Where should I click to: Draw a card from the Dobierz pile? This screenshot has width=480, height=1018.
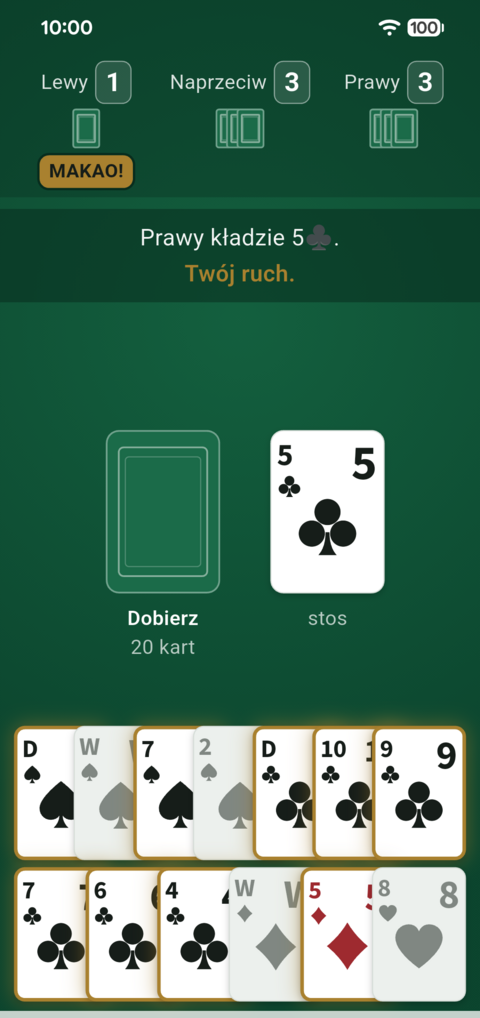[x=162, y=512]
